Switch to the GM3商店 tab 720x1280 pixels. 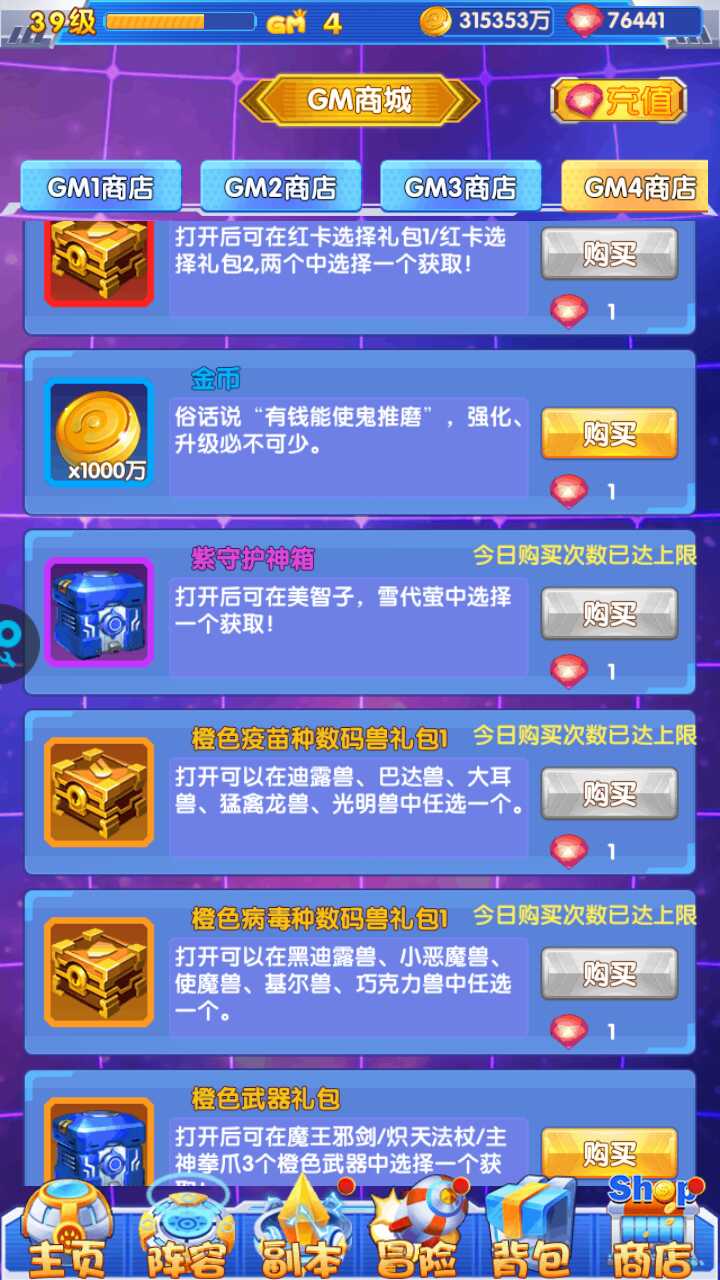[x=460, y=187]
